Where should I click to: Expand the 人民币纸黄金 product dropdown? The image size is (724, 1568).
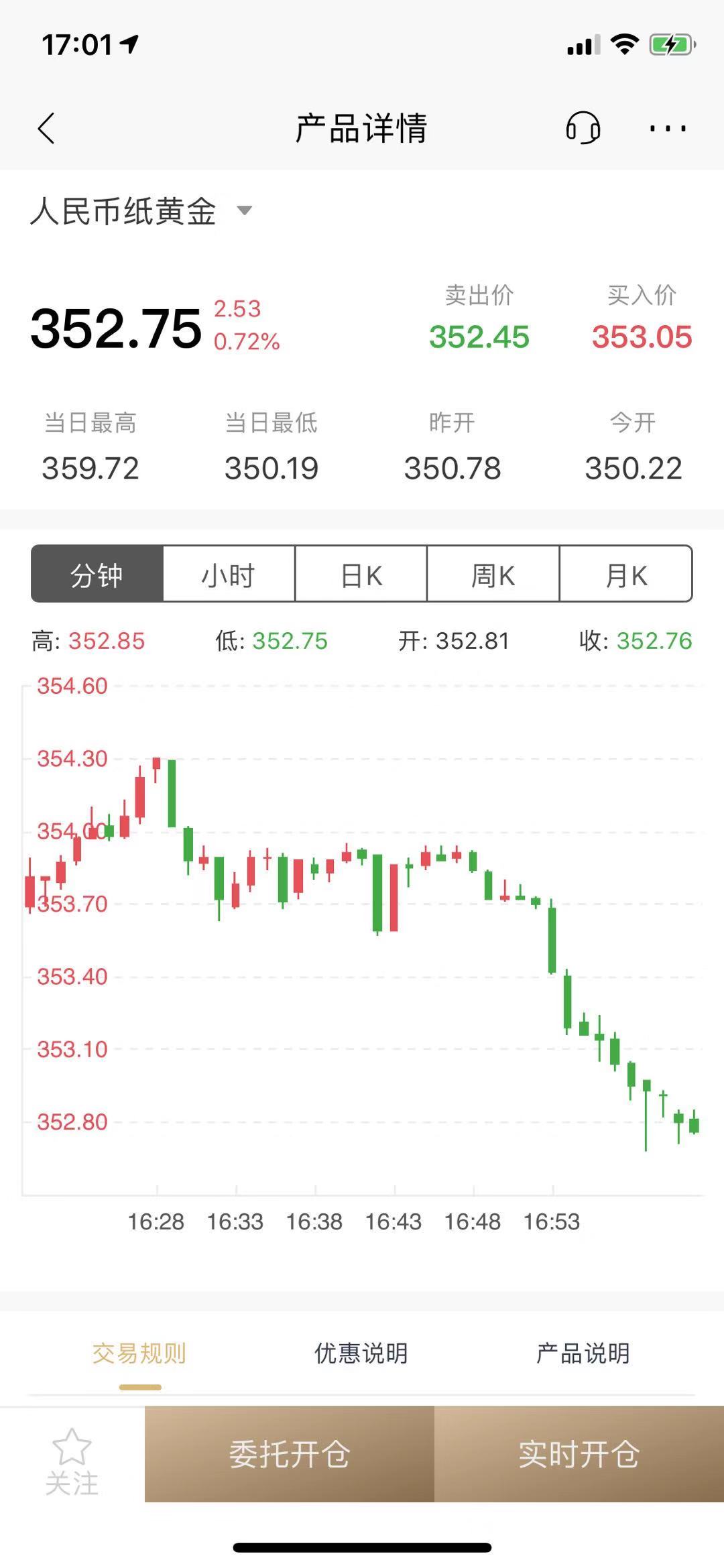click(x=244, y=210)
